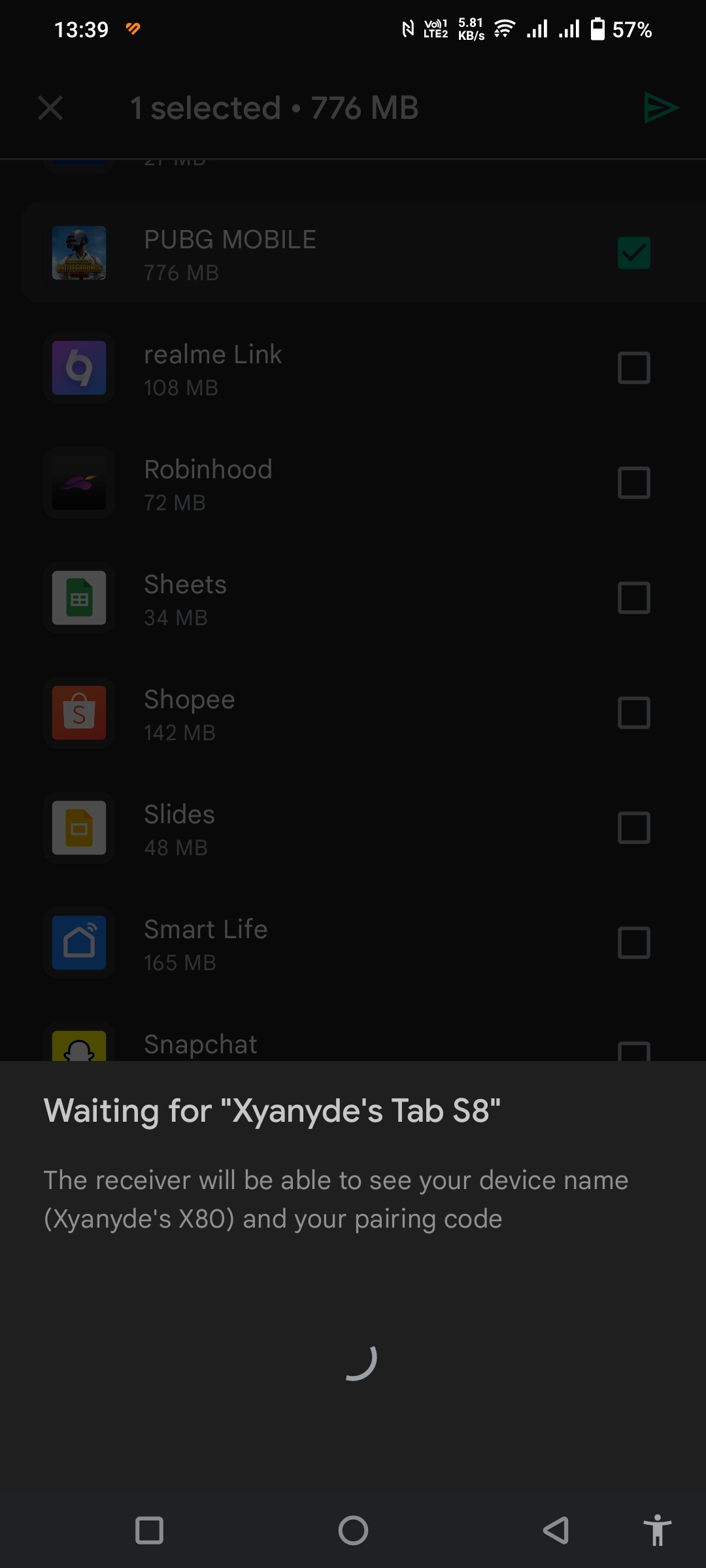Check the Smart Life checkbox
The height and width of the screenshot is (1568, 706).
pos(633,943)
